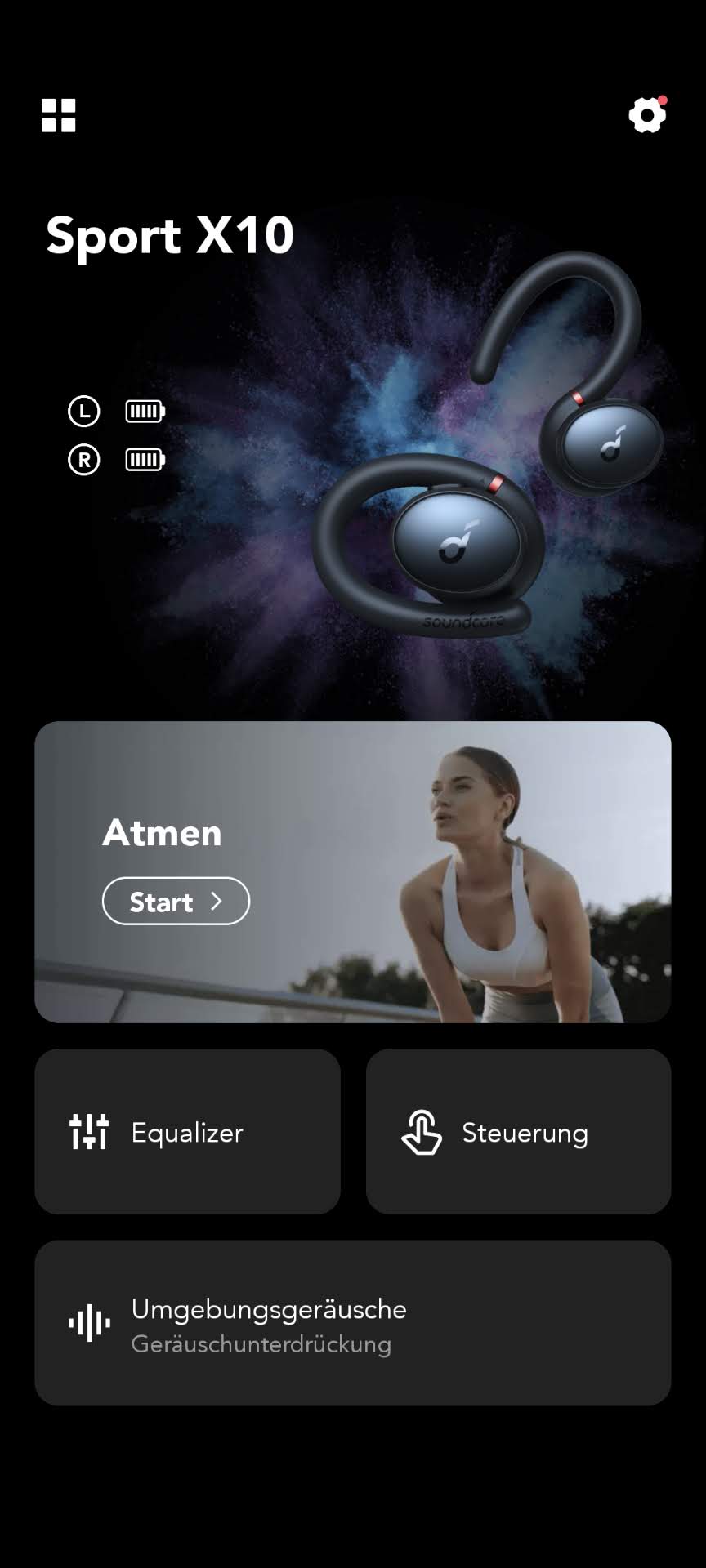
Task: Open Steuerung controls
Action: [x=518, y=1132]
